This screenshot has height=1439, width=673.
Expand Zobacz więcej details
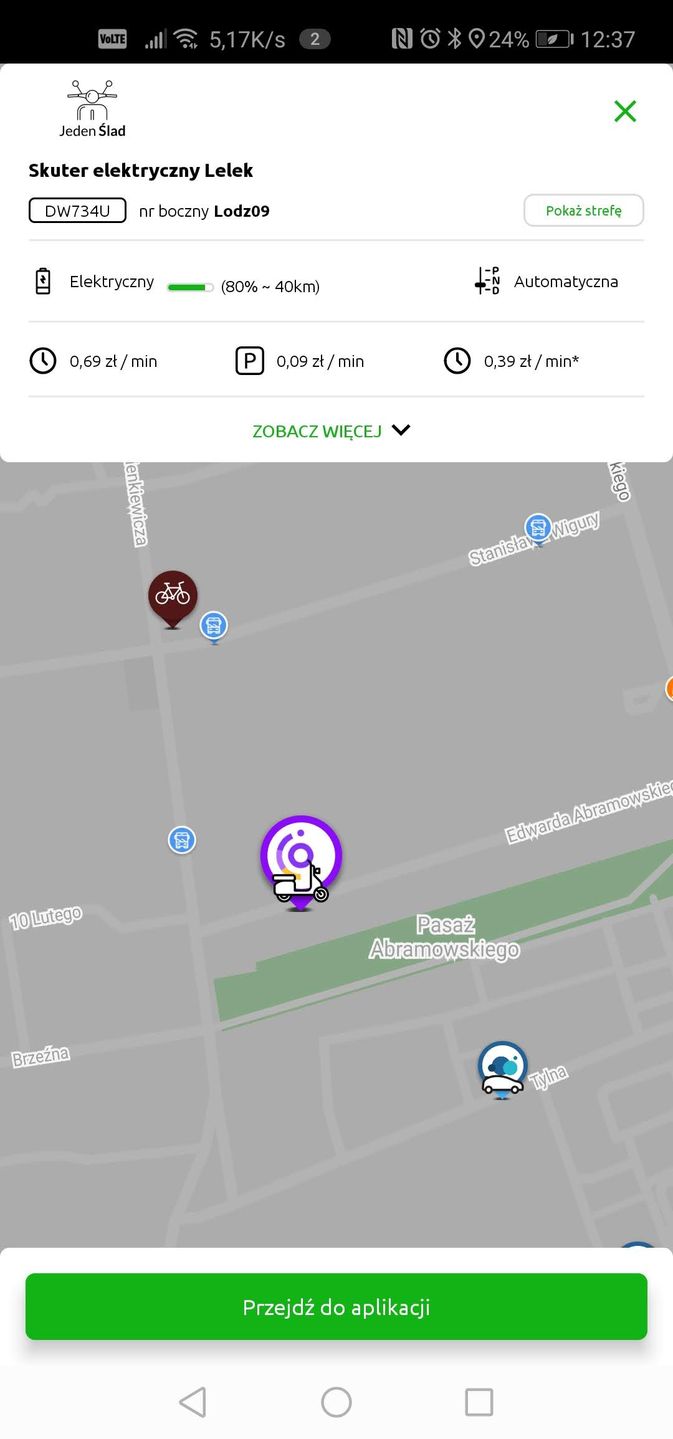tap(332, 431)
